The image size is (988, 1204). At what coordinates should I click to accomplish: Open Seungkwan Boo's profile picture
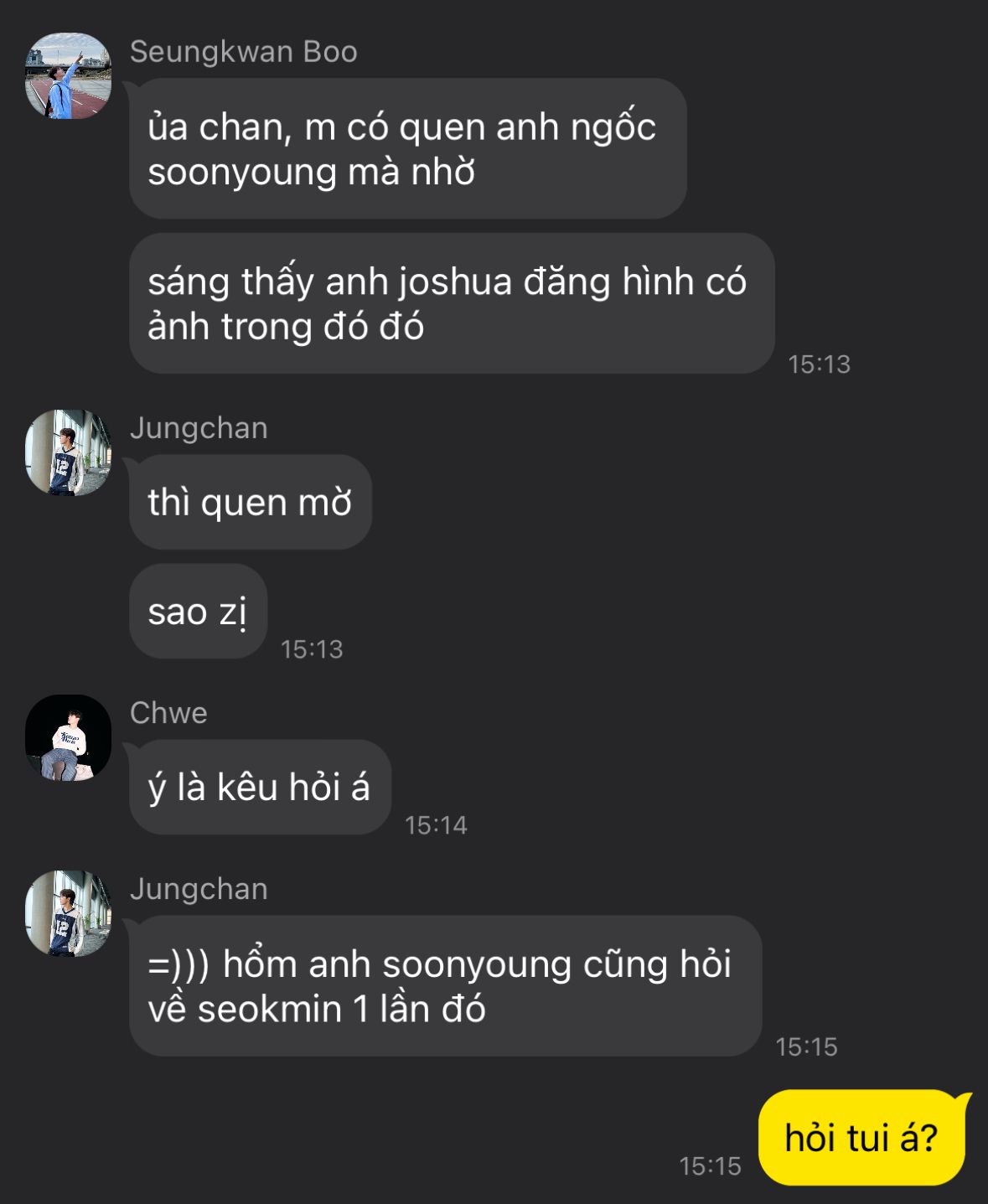(68, 76)
